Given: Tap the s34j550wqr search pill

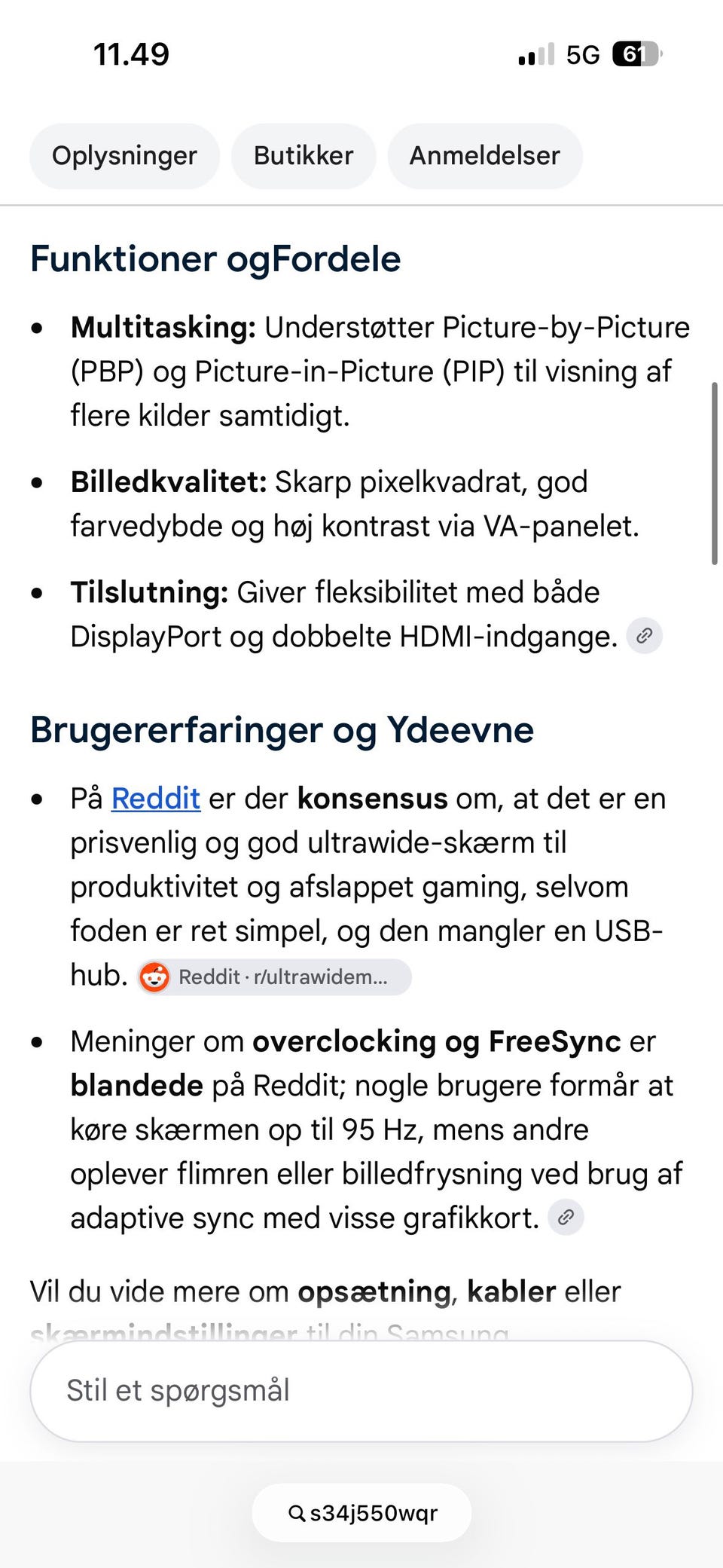Looking at the screenshot, I should pos(361,1513).
